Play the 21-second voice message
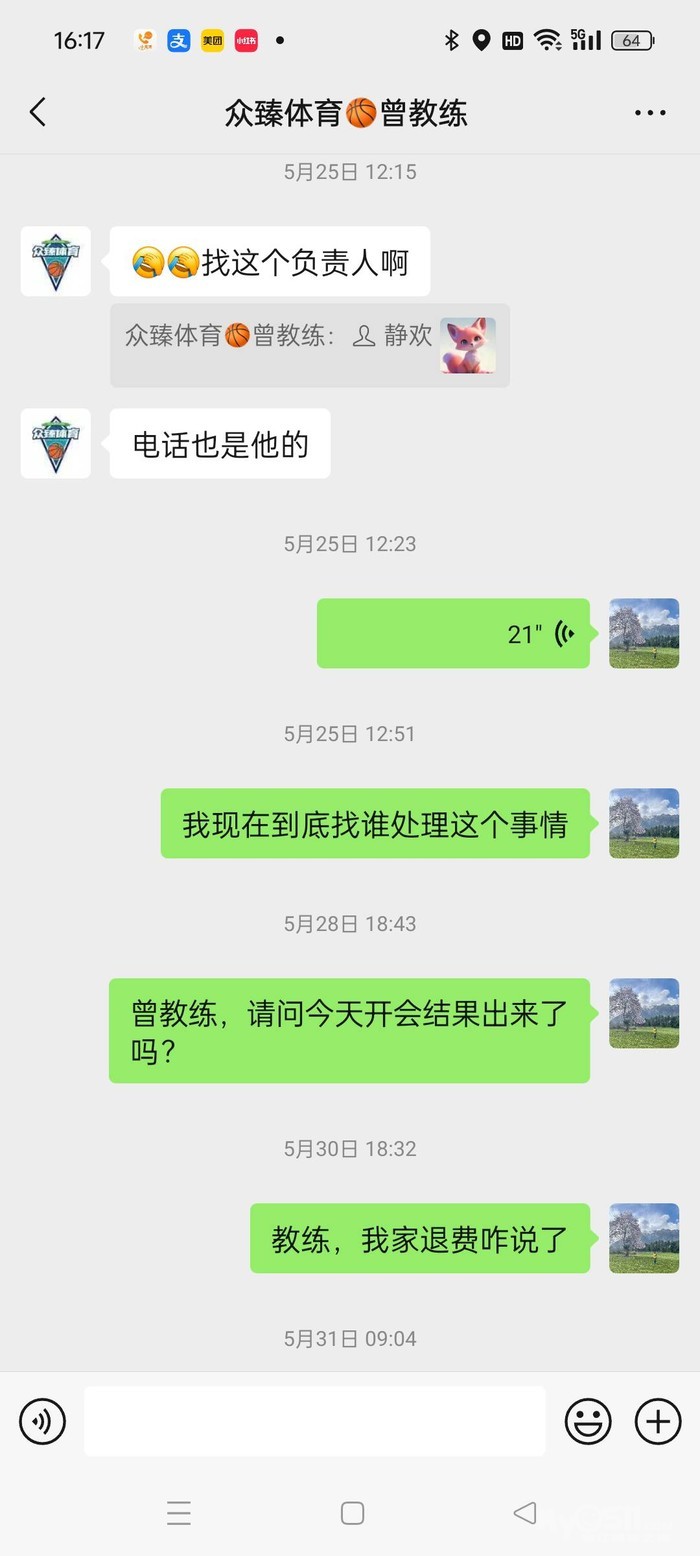The width and height of the screenshot is (700, 1556). pos(453,634)
